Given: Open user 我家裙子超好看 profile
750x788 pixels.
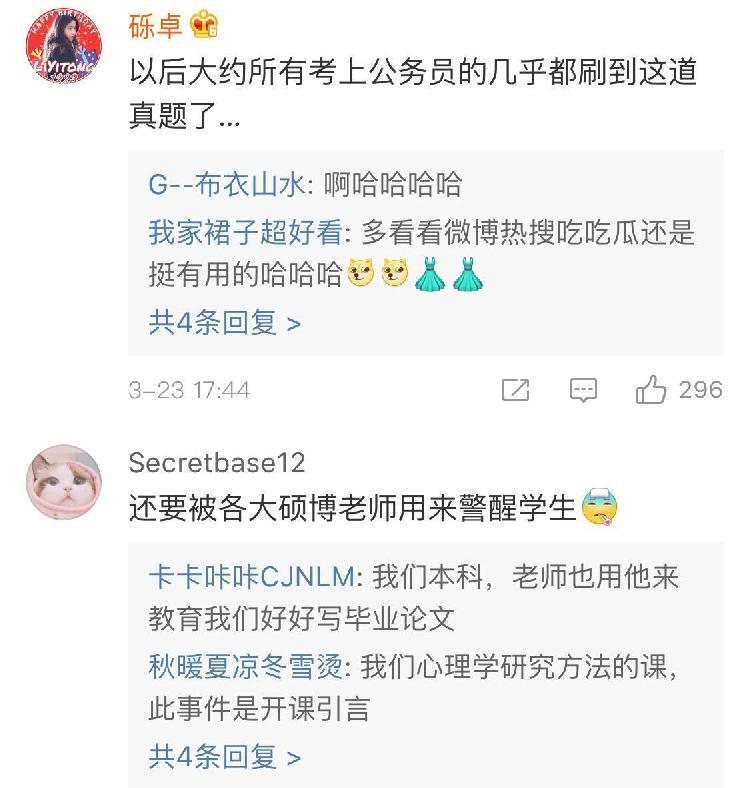Looking at the screenshot, I should click(x=245, y=234).
